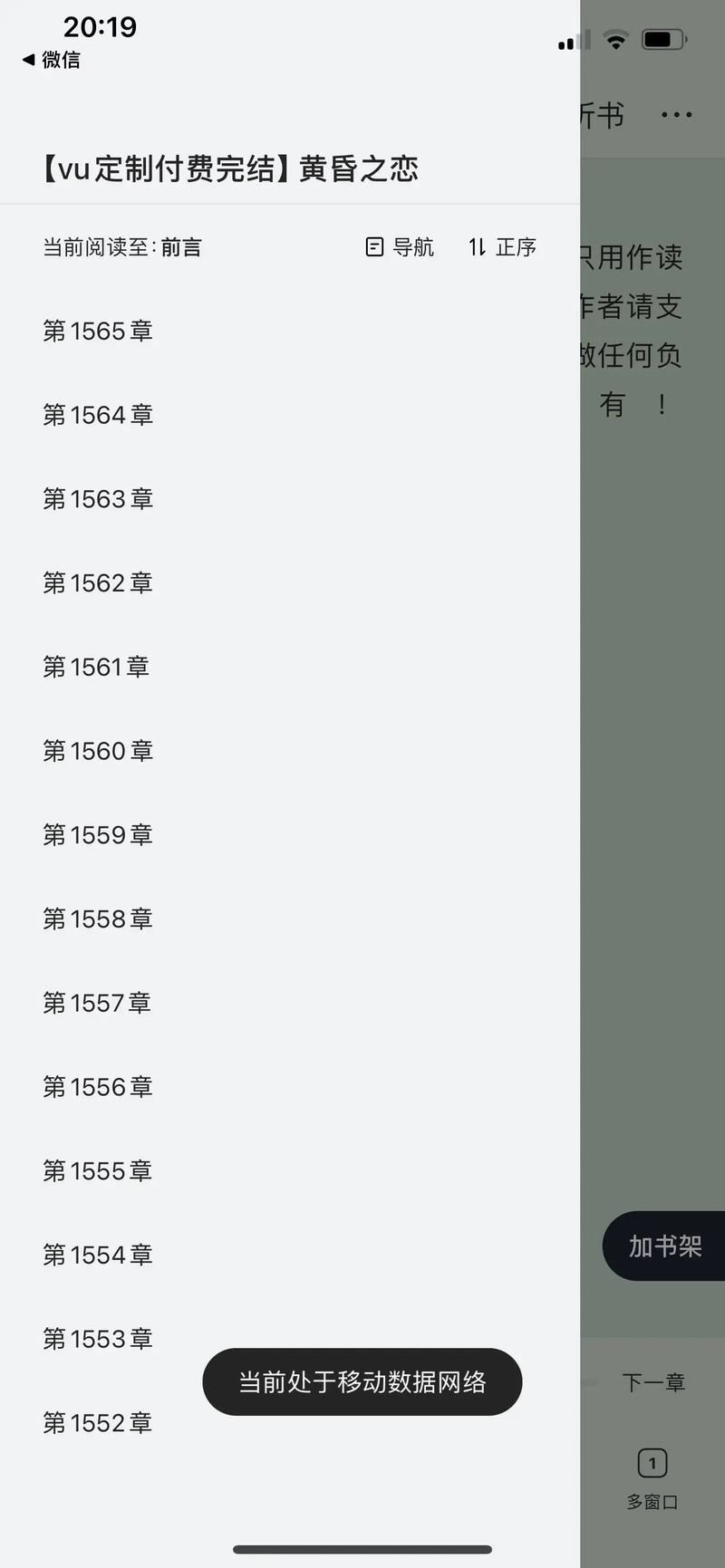Image resolution: width=725 pixels, height=1568 pixels.
Task: Open 第1559章
Action: click(98, 835)
